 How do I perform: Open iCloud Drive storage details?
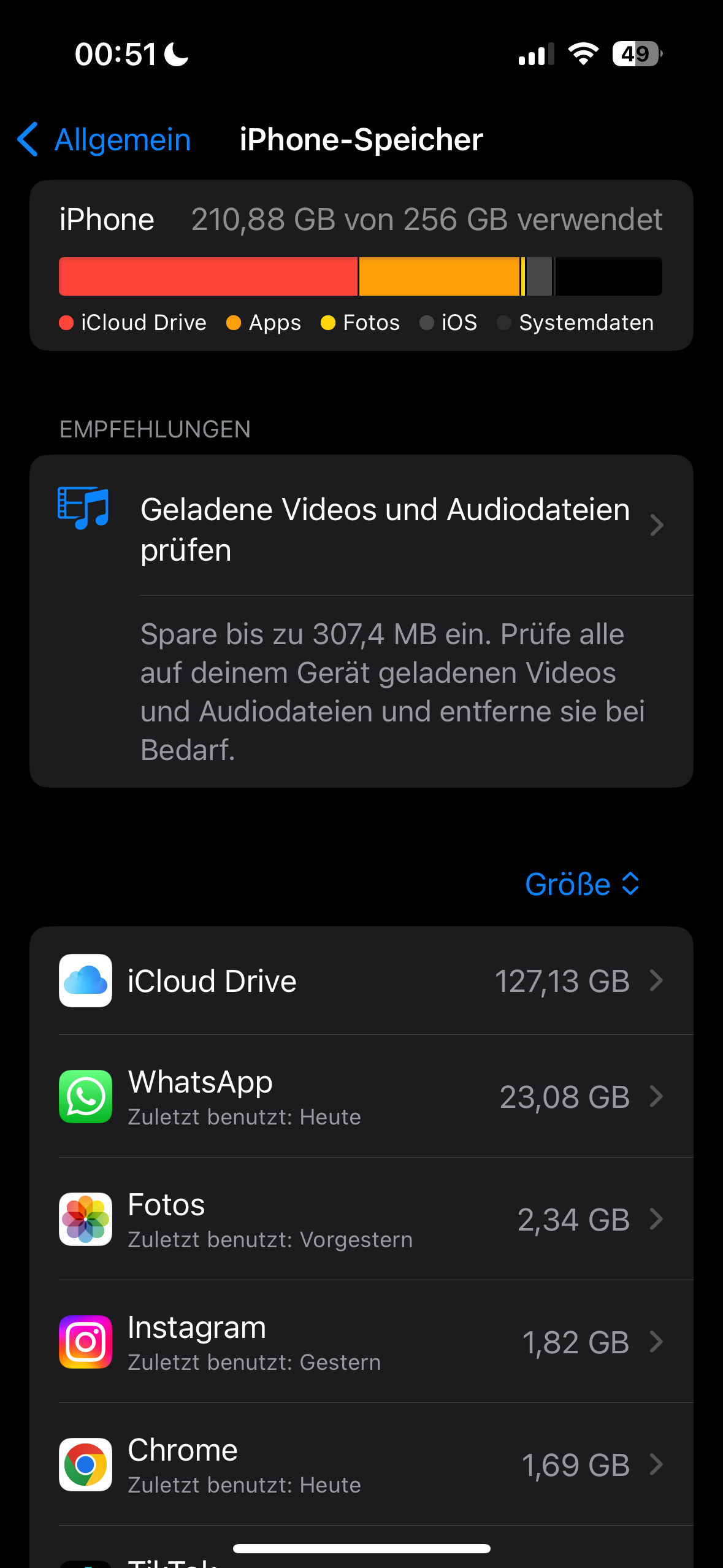[362, 980]
